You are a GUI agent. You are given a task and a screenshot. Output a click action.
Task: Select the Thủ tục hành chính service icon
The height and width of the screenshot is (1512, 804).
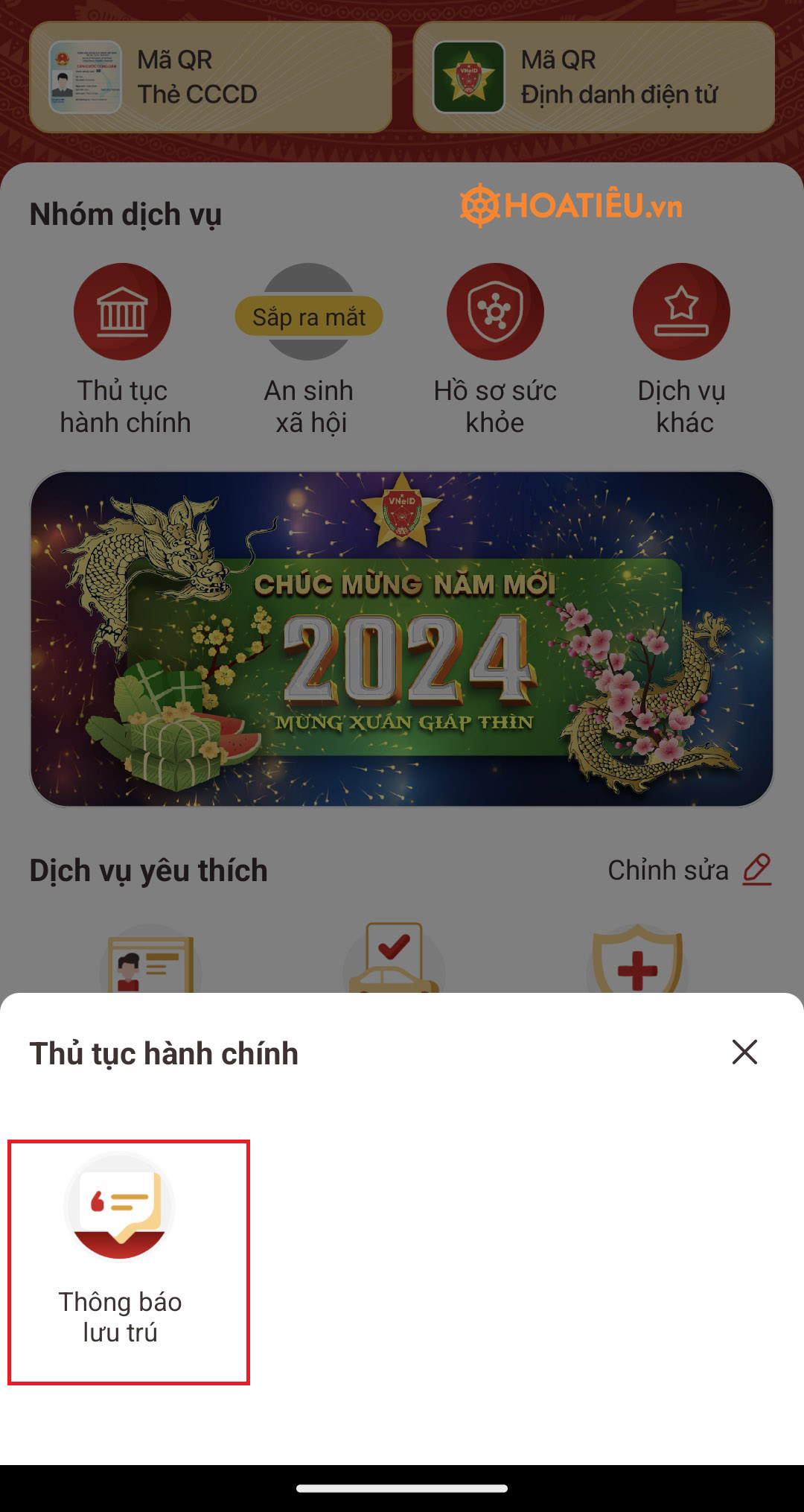[x=124, y=312]
